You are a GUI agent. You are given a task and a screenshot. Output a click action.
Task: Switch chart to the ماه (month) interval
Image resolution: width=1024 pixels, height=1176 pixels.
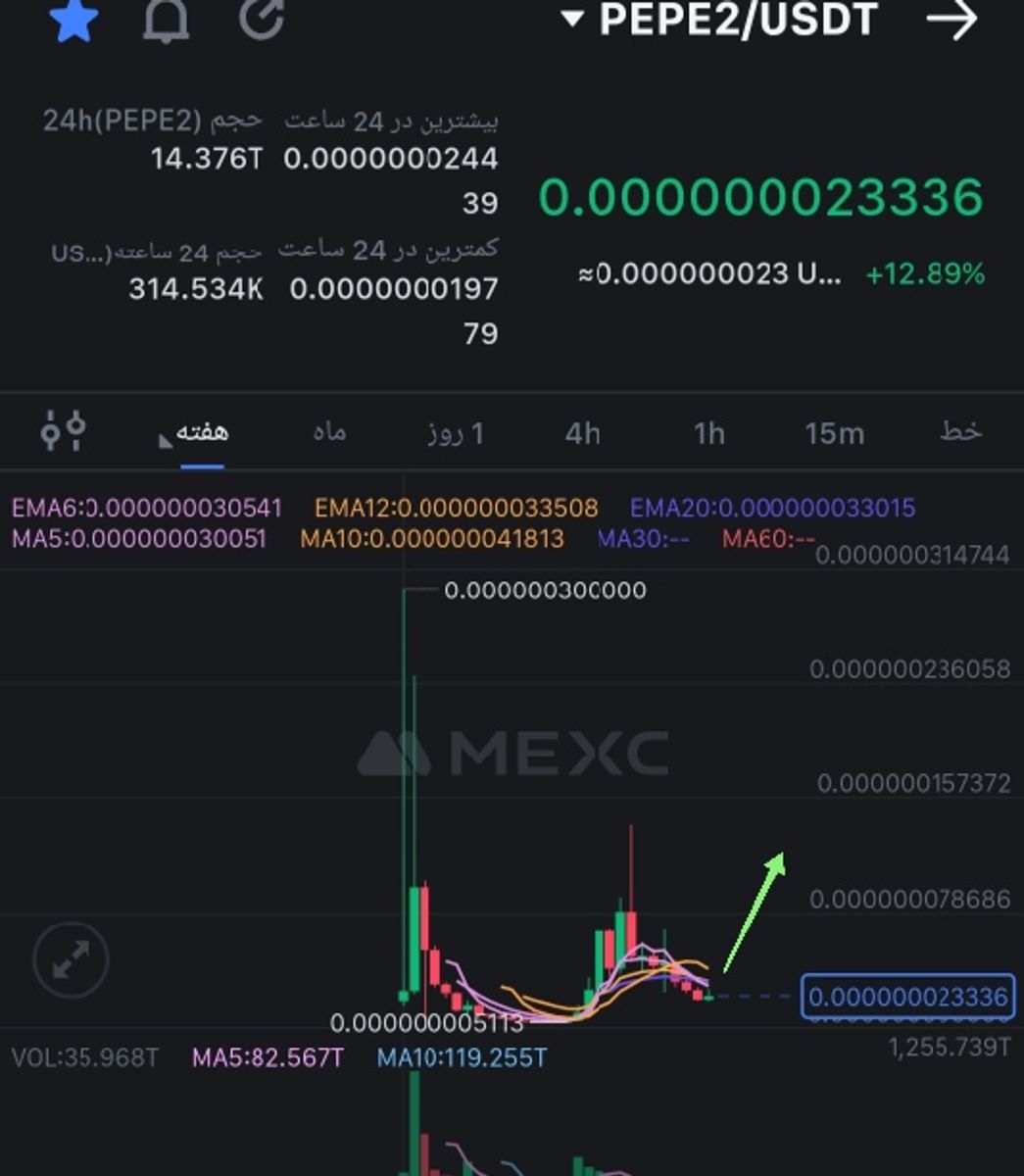pyautogui.click(x=329, y=432)
